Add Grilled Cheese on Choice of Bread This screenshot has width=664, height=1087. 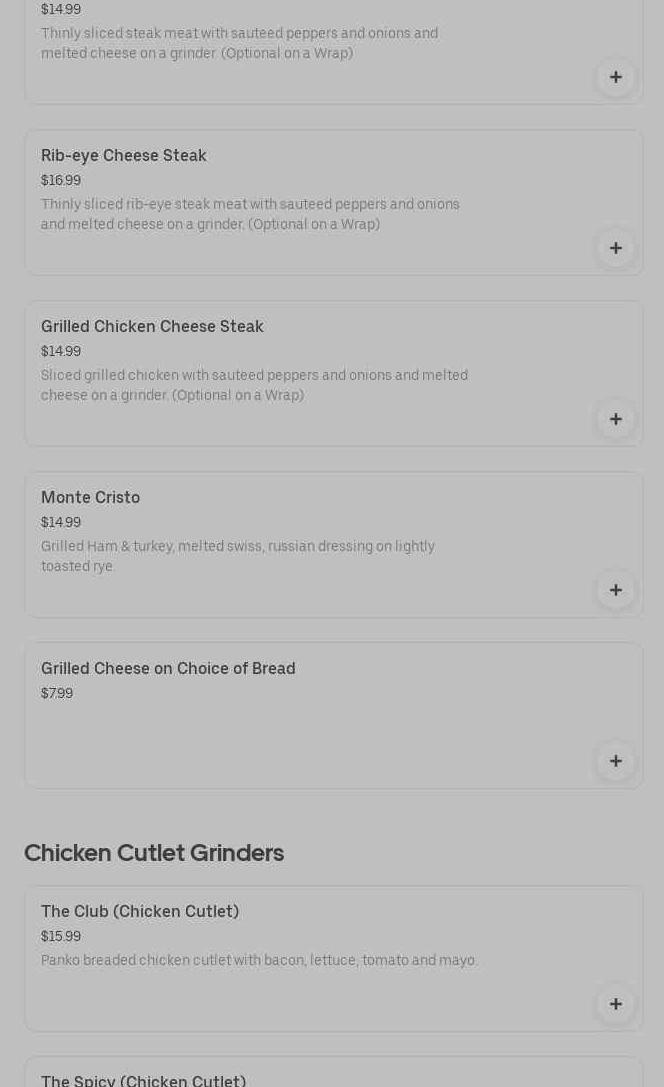616,761
